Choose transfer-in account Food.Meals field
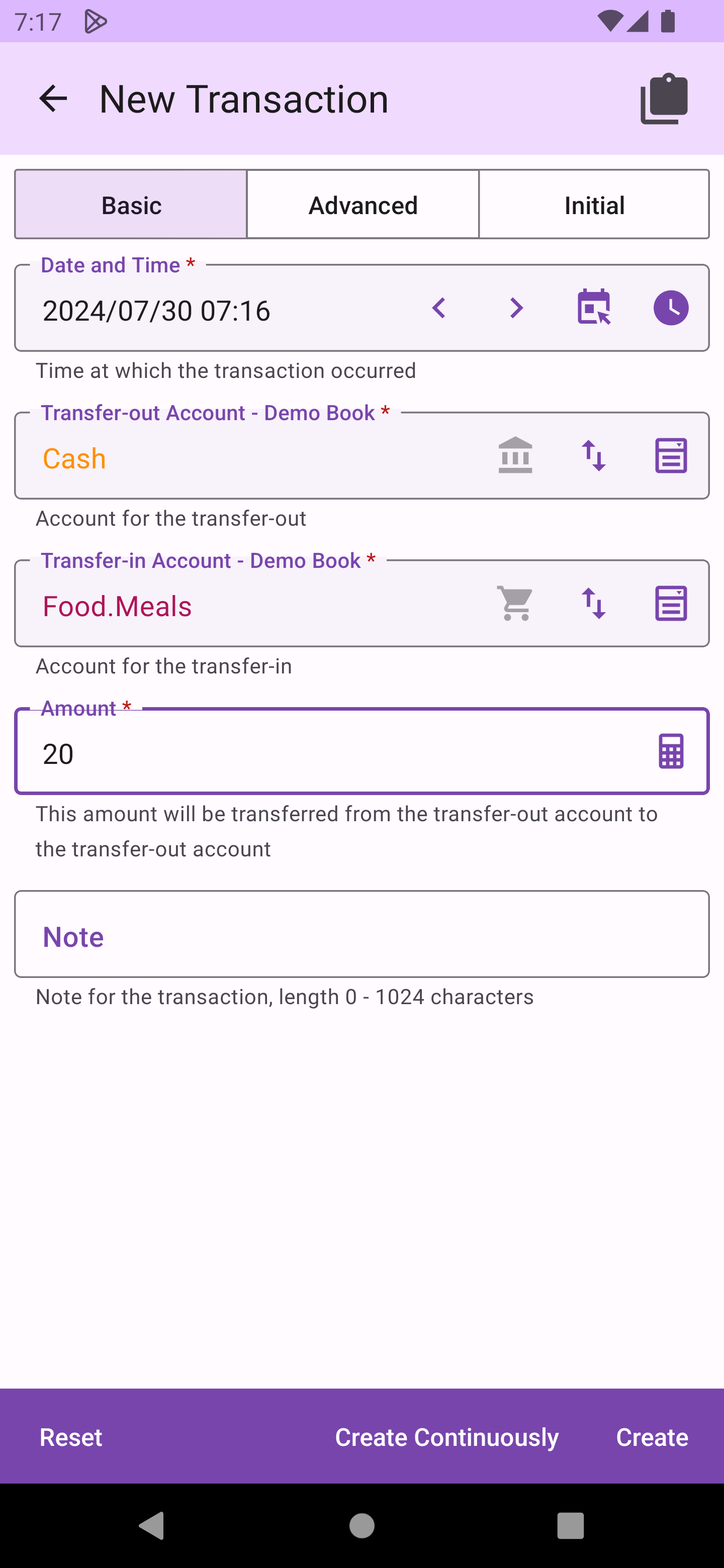The width and height of the screenshot is (724, 1568). pos(243,606)
